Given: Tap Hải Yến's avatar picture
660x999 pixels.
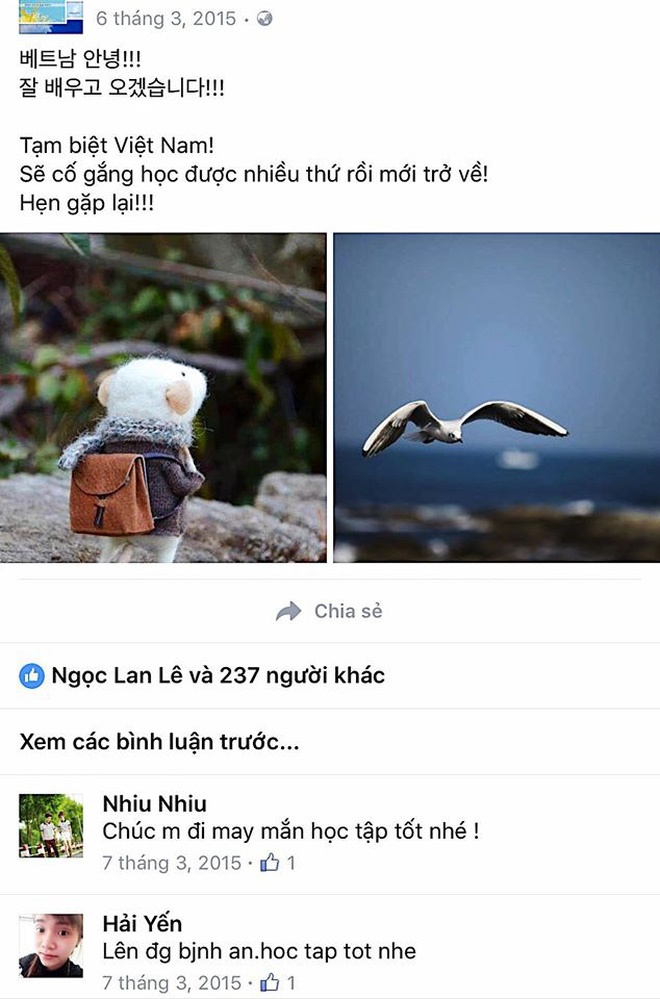Looking at the screenshot, I should click(51, 945).
